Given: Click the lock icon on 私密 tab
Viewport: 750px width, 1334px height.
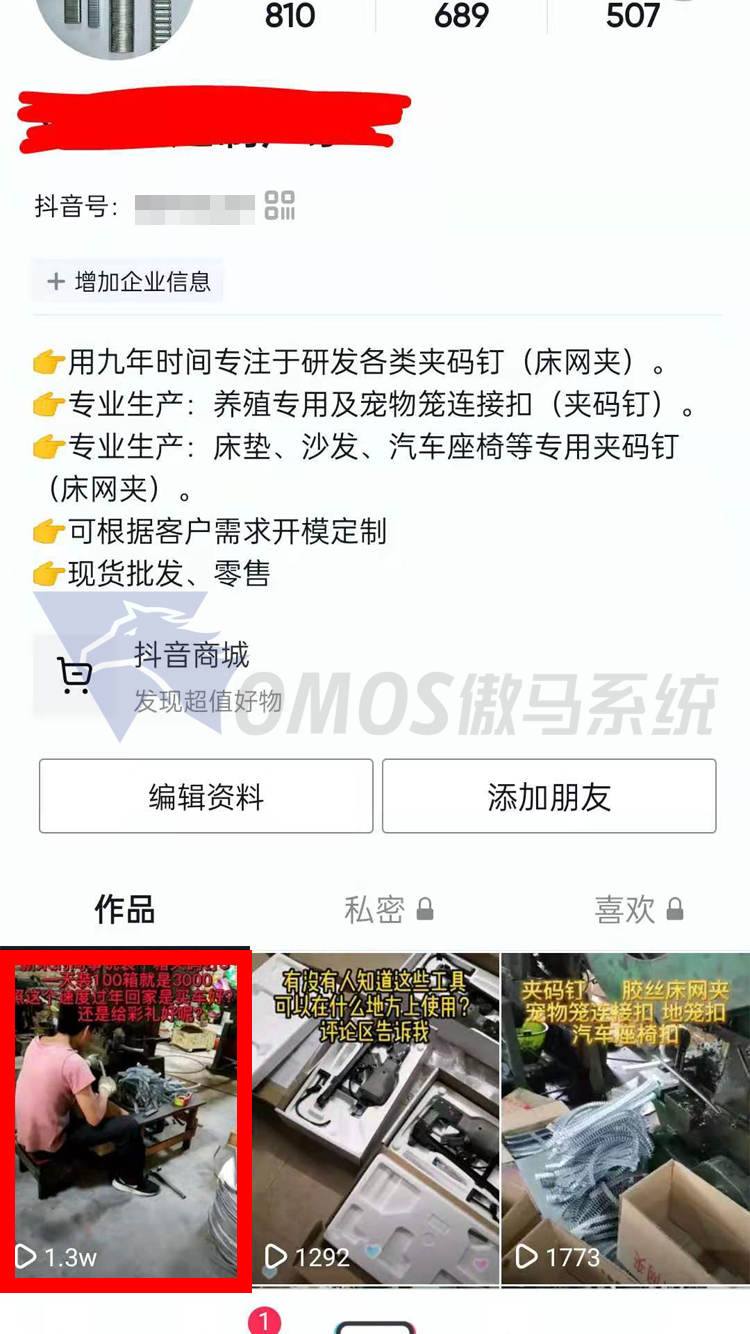Looking at the screenshot, I should point(426,907).
